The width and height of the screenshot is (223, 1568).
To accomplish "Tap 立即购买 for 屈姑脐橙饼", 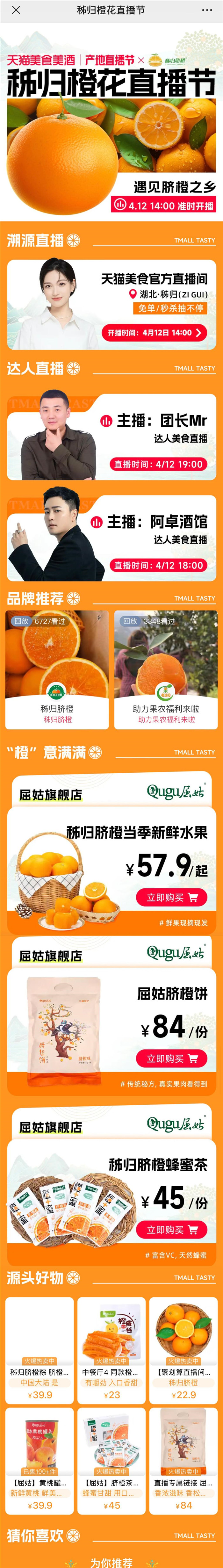I will pos(171,1058).
